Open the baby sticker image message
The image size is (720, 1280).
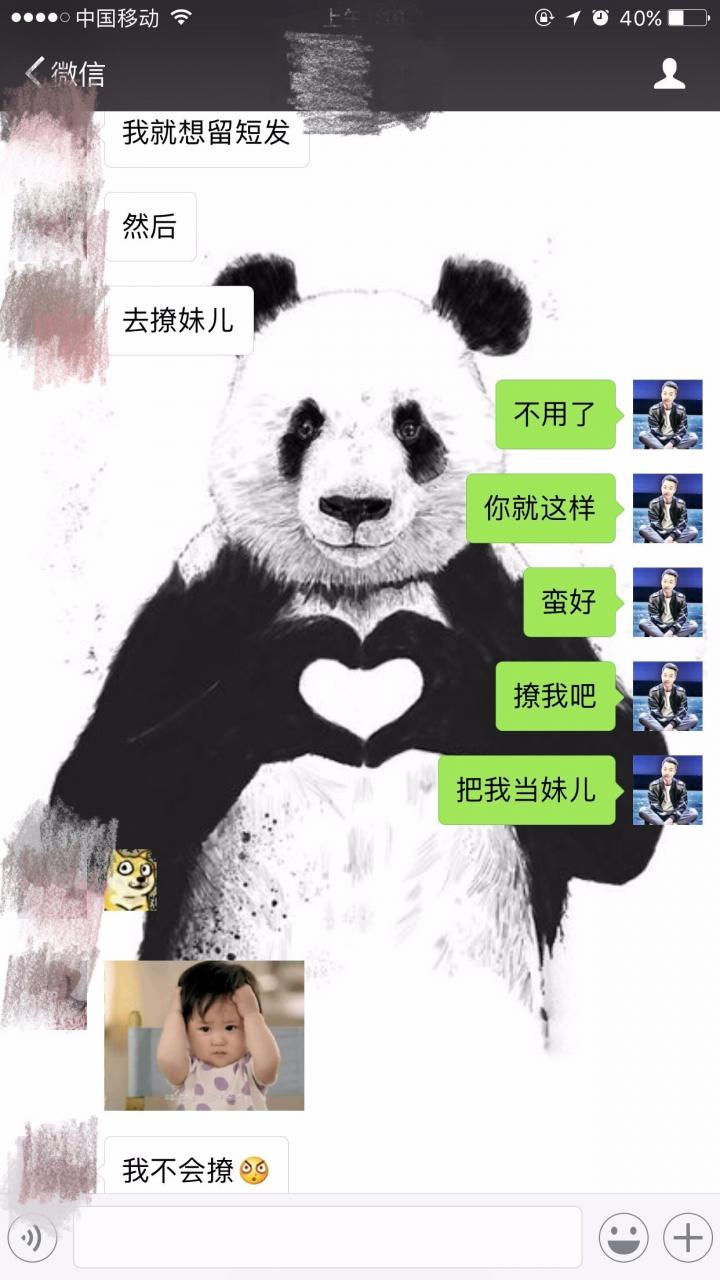(204, 1036)
